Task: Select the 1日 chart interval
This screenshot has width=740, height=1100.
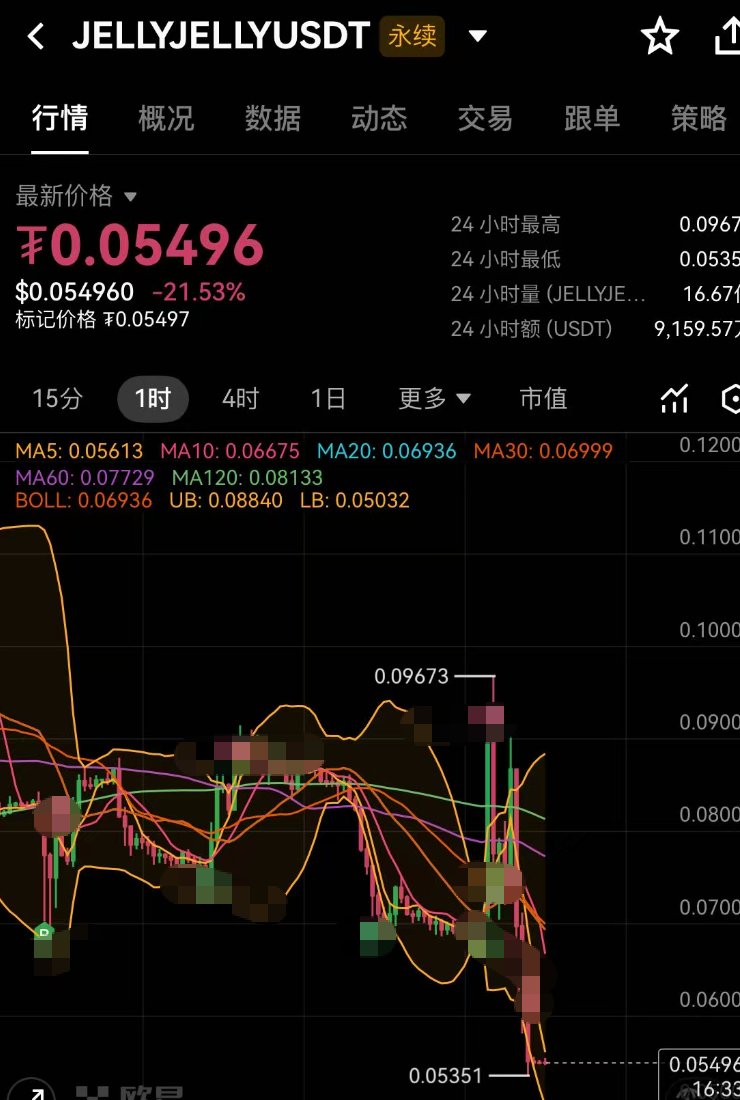Action: pos(328,399)
